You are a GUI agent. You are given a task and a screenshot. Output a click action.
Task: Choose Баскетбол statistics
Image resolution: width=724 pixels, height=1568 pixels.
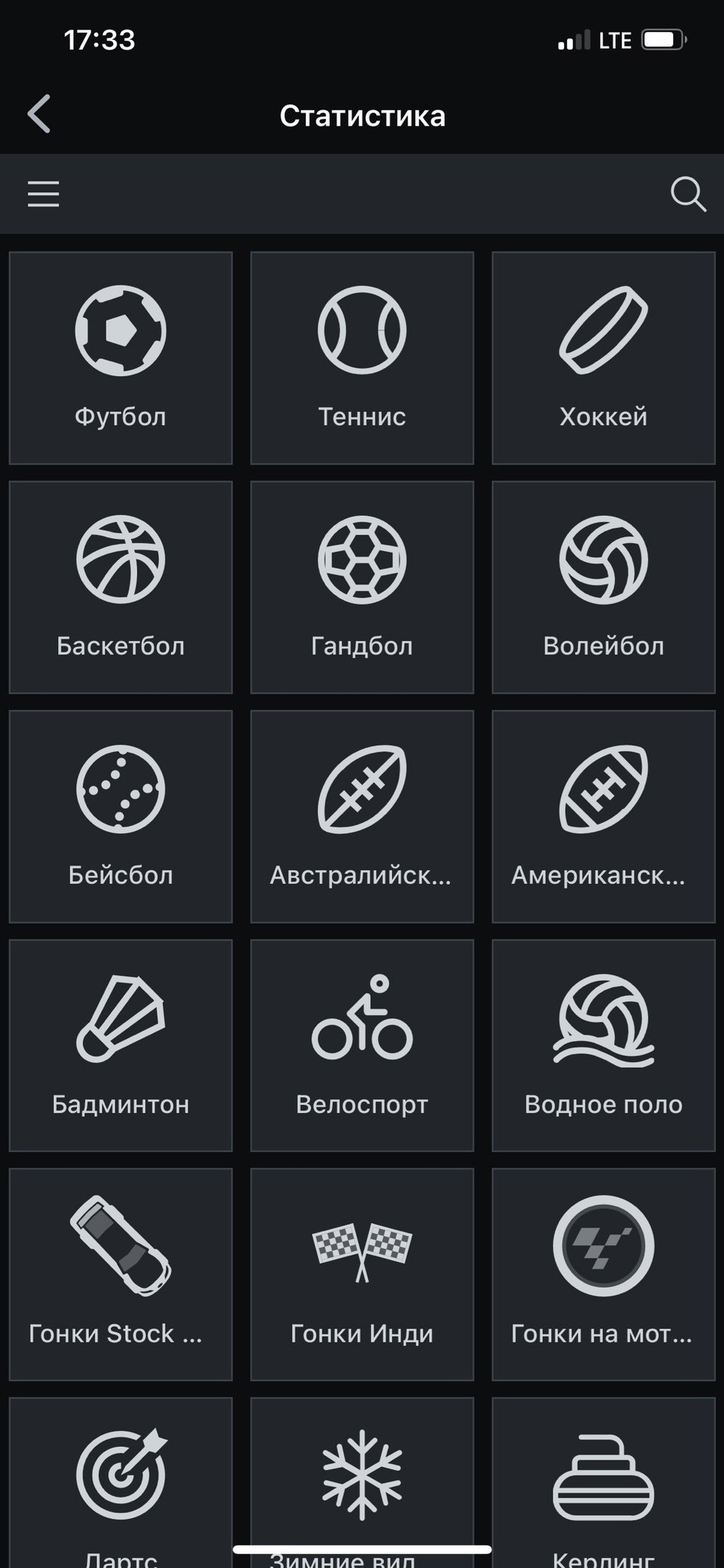121,587
